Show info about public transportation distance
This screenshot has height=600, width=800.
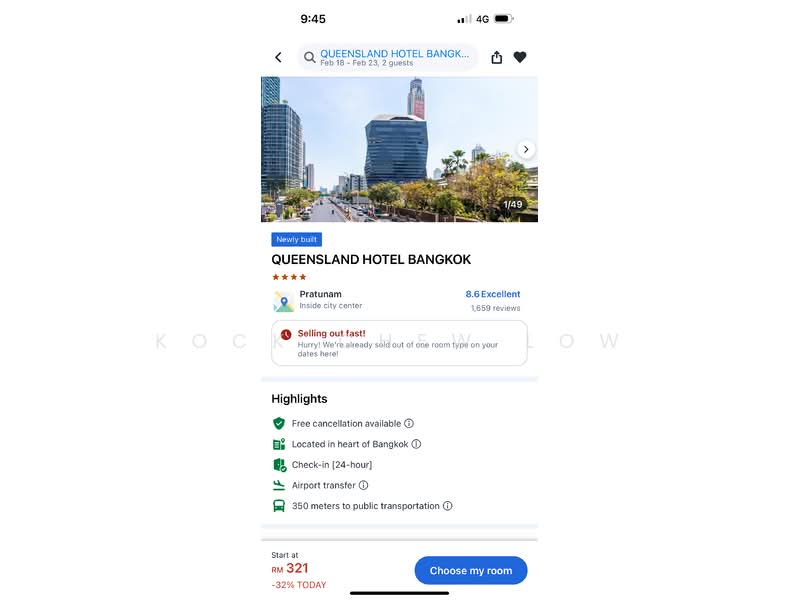click(447, 506)
